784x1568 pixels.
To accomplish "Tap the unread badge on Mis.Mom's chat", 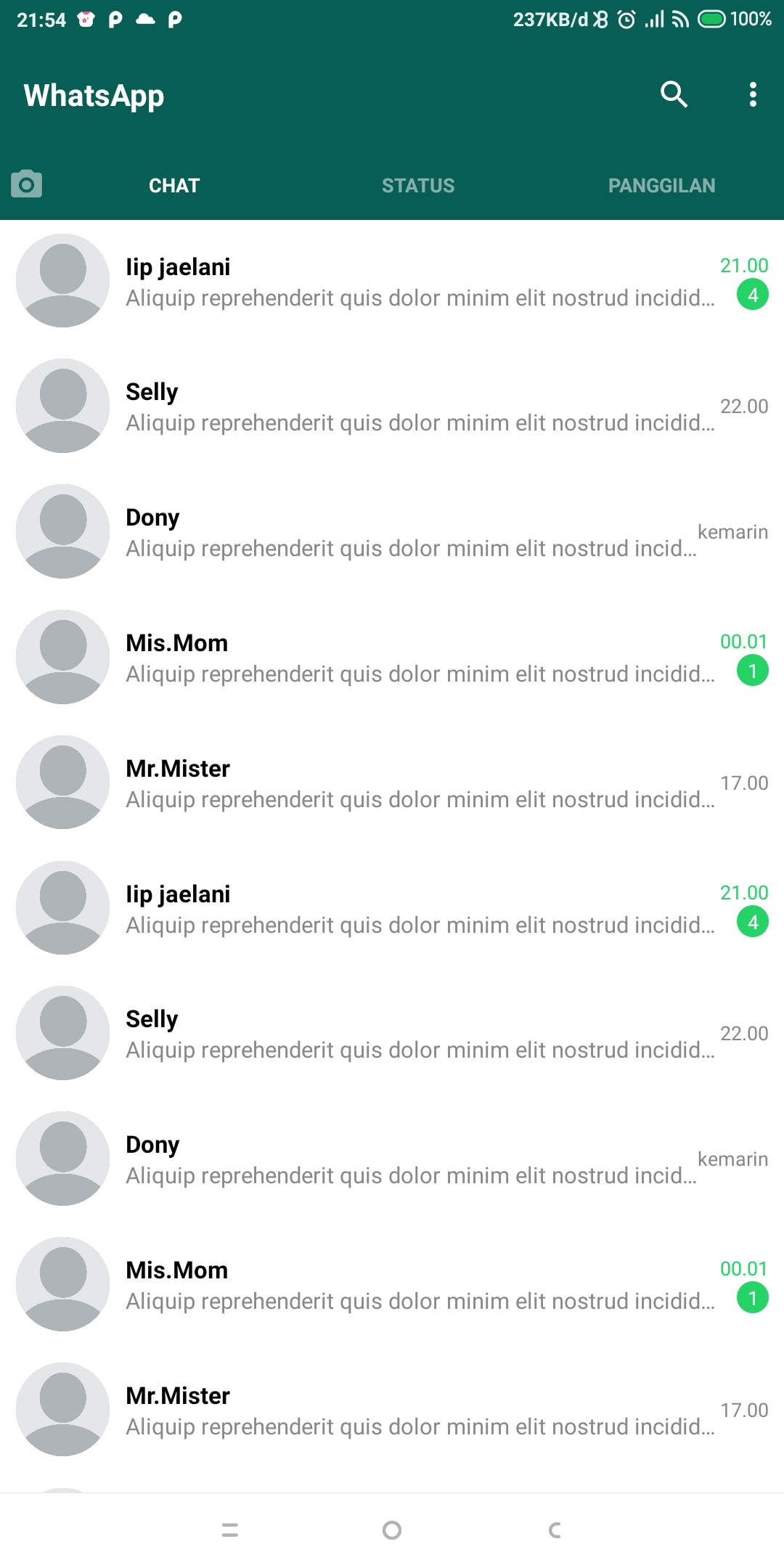I will tap(753, 671).
